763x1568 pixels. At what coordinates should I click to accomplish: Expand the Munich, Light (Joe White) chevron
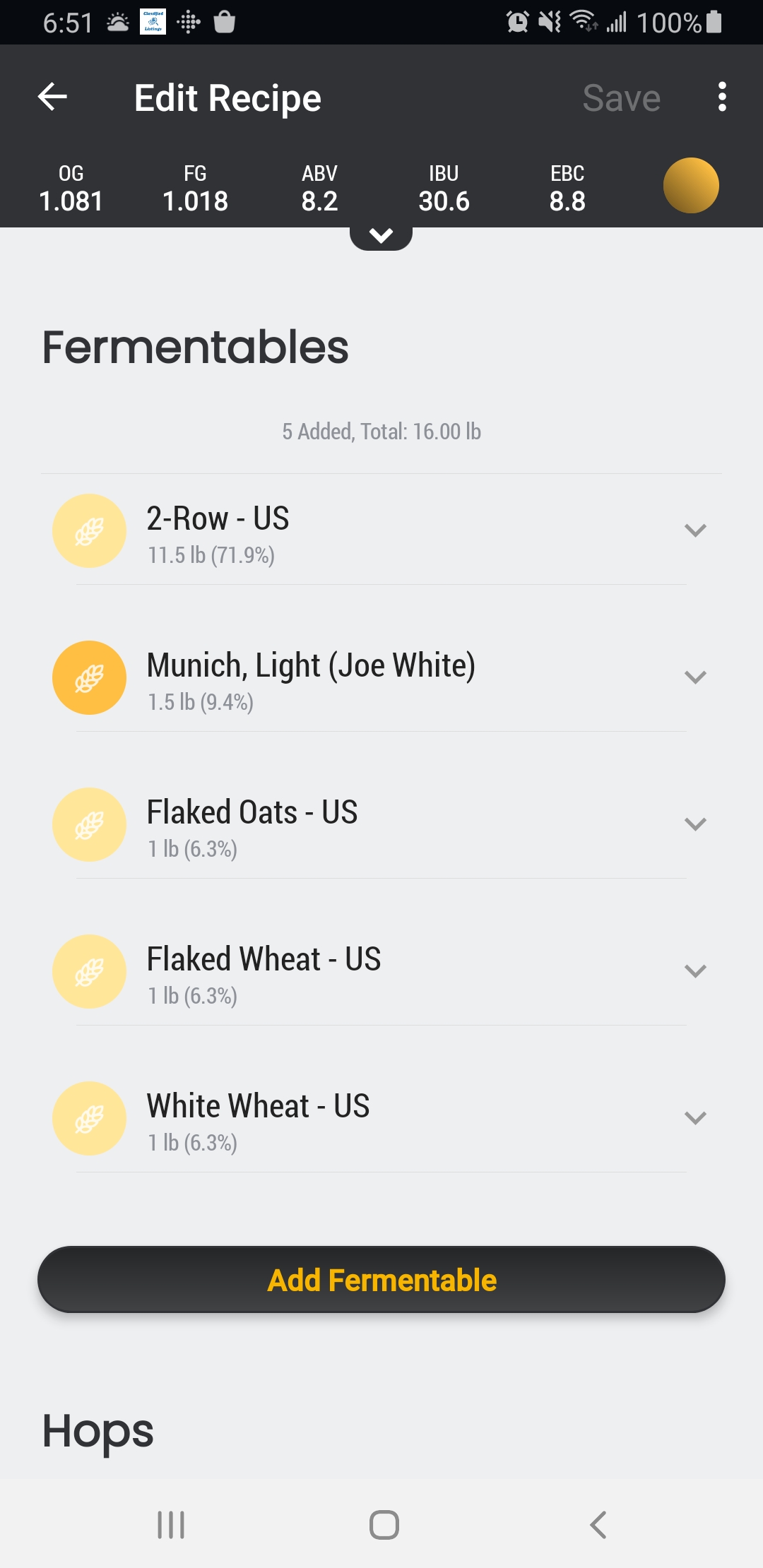695,677
